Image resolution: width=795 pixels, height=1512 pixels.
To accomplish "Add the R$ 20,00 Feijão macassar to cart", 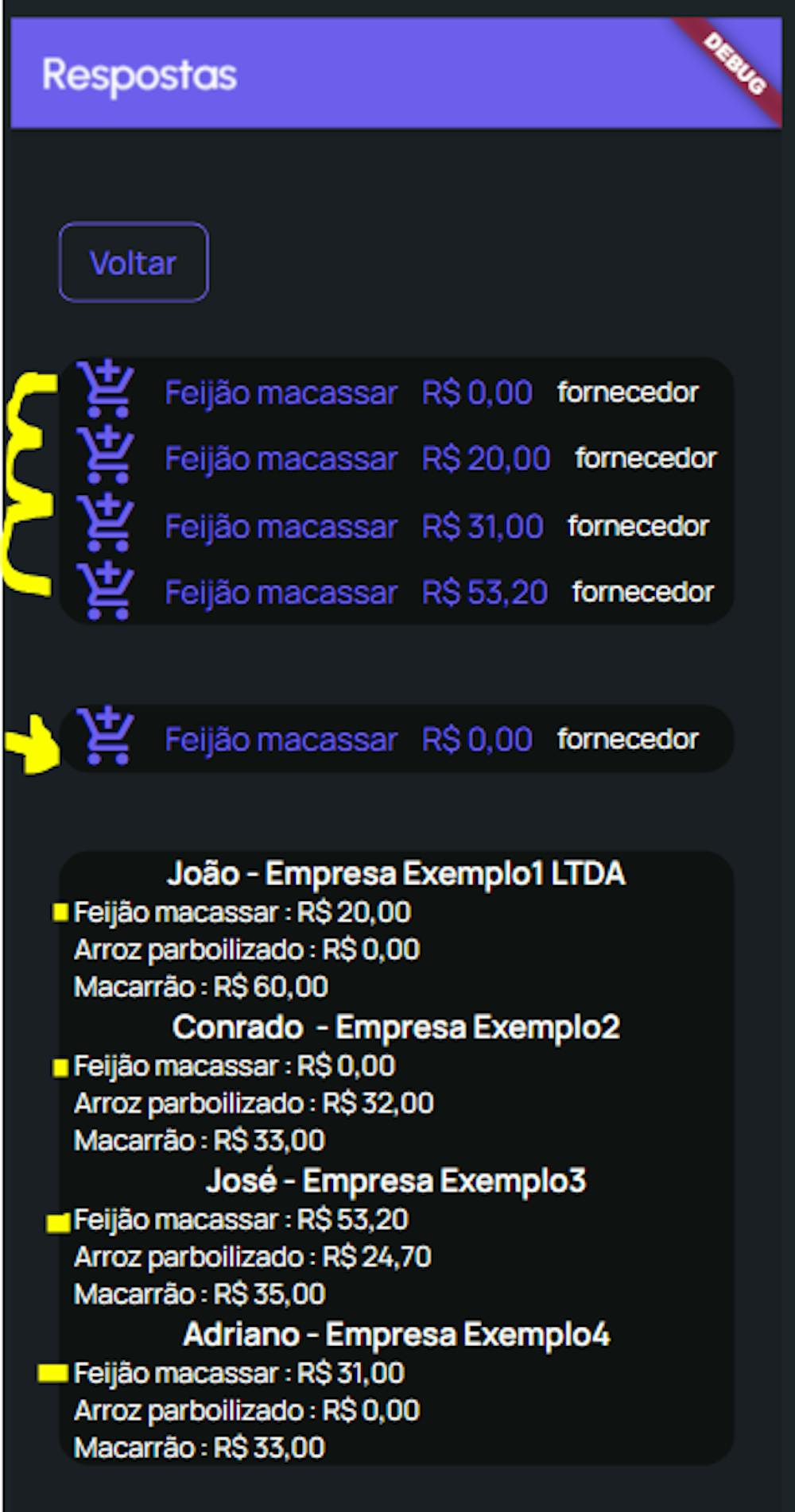I will (107, 458).
